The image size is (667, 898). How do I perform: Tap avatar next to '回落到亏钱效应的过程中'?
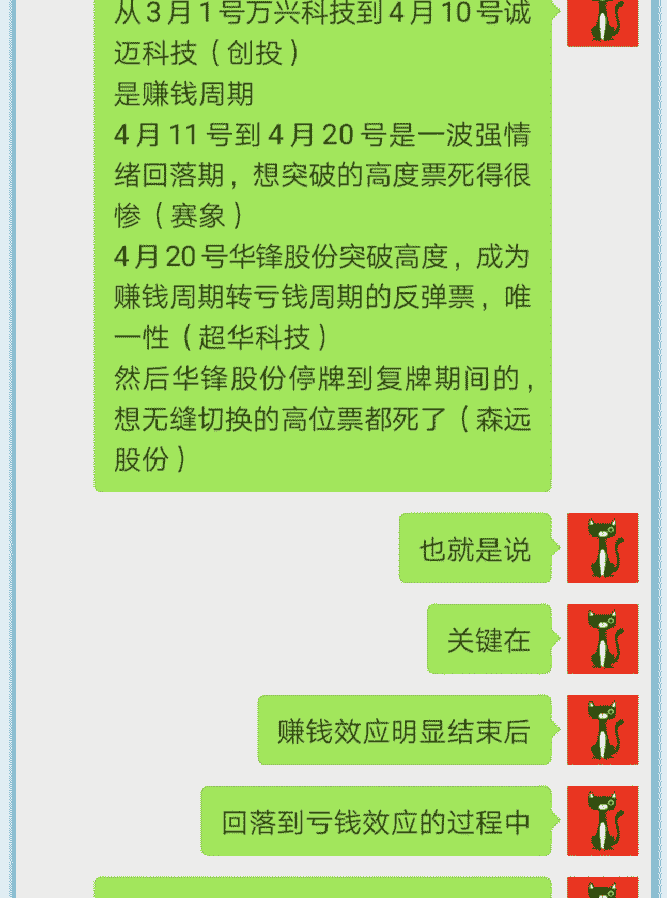[x=602, y=821]
